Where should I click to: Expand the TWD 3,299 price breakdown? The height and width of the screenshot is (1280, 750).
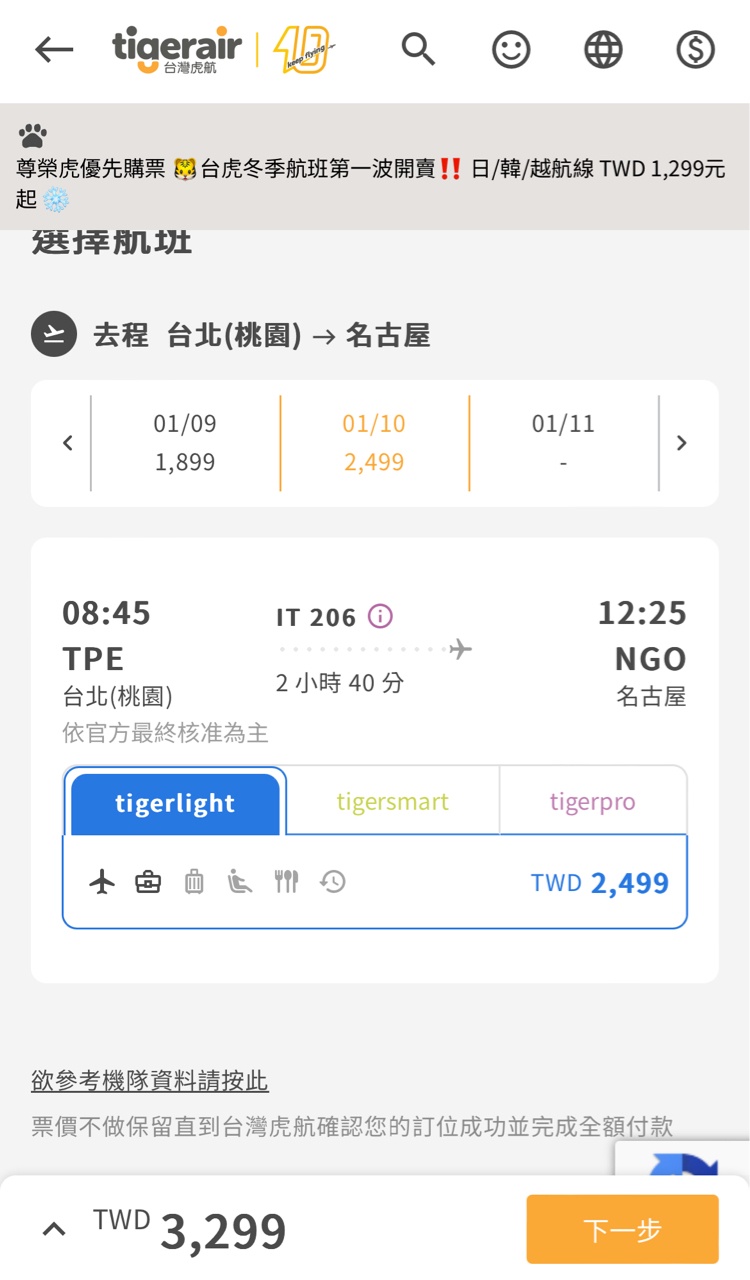click(x=54, y=1229)
